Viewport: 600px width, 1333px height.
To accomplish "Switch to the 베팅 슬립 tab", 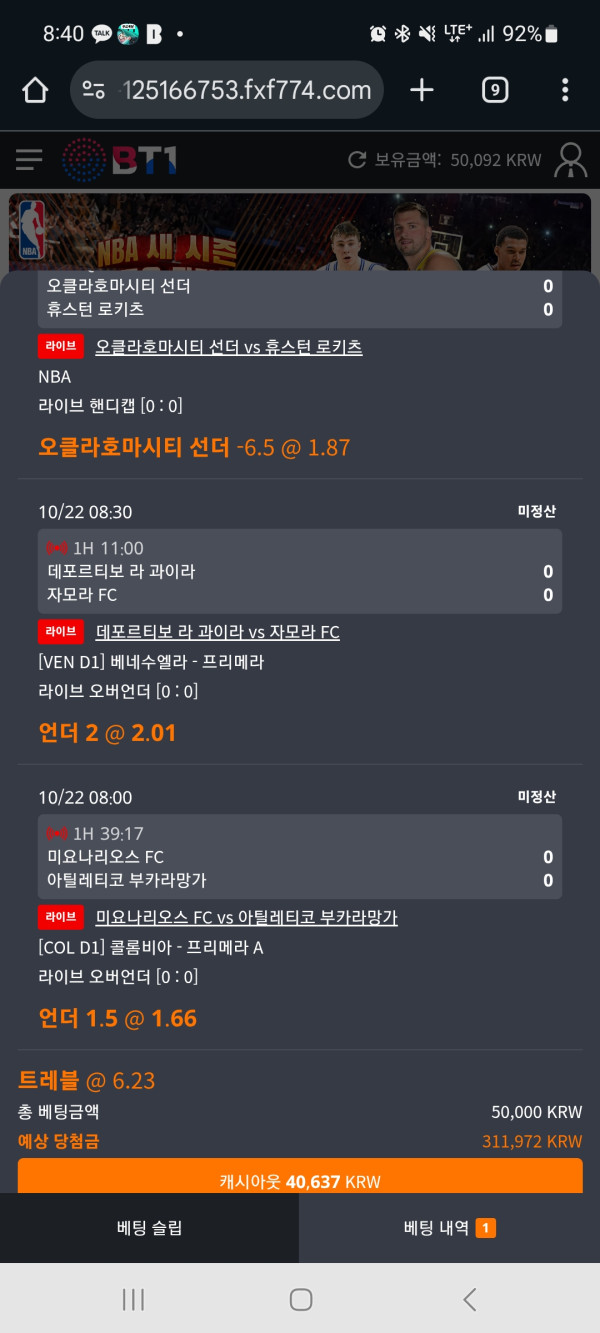I will tap(149, 1228).
